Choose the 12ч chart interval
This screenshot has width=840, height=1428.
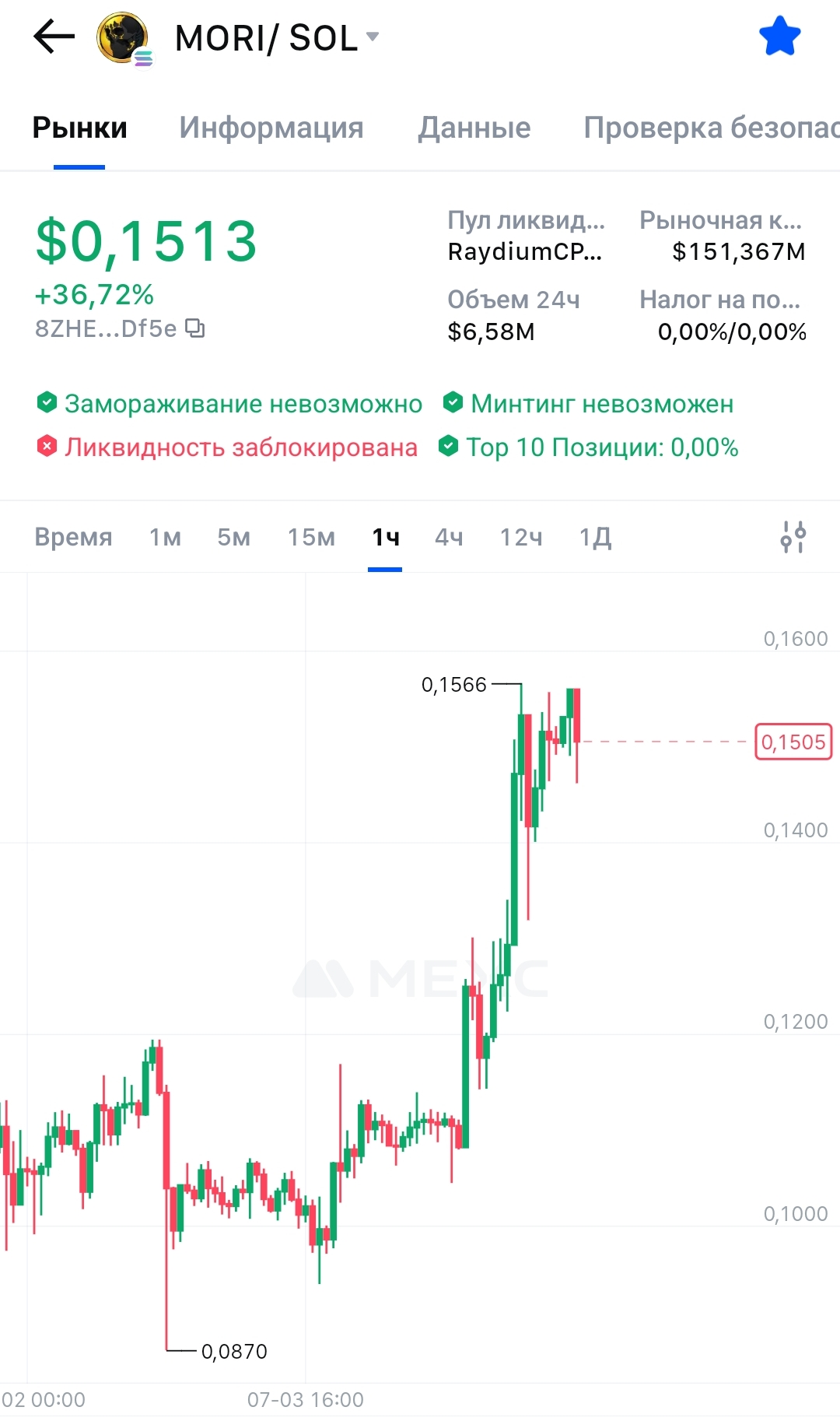click(521, 537)
